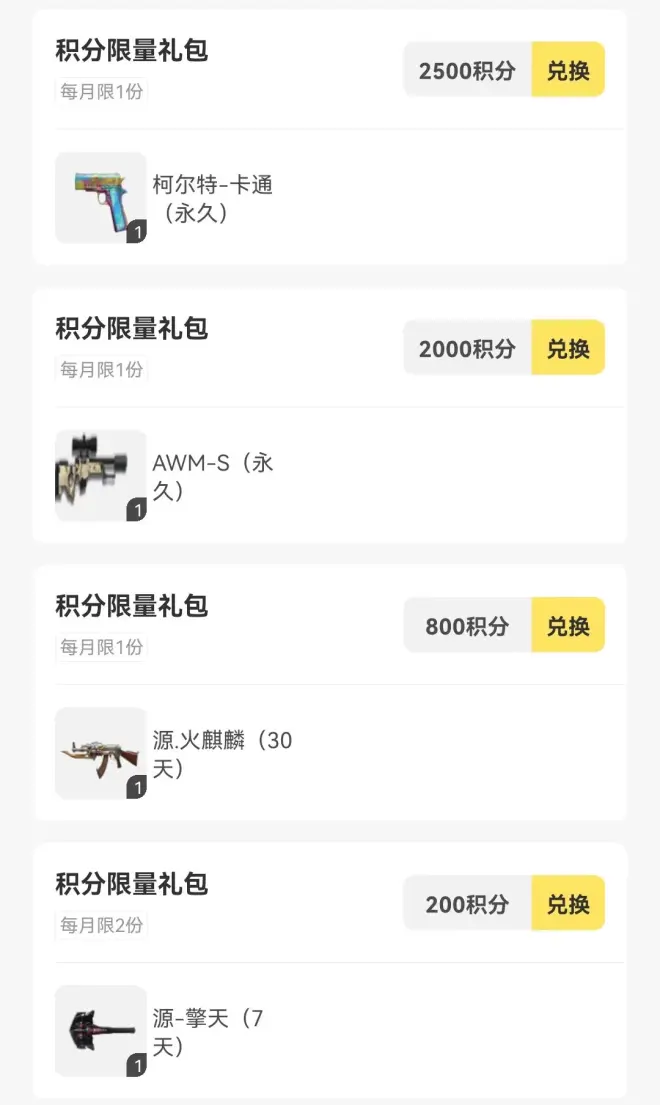Exchange 200积分 for the 源-擎天 pack

tap(567, 904)
